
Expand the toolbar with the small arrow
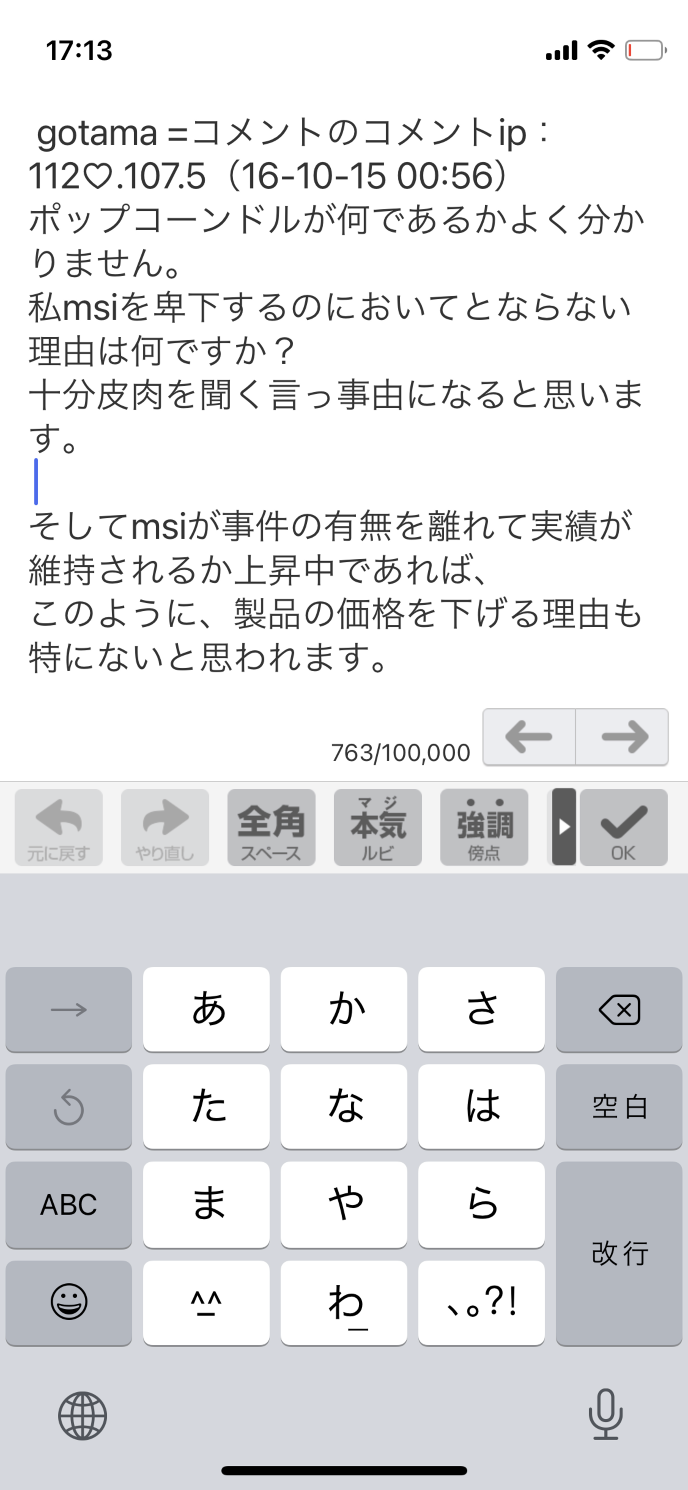pos(564,828)
